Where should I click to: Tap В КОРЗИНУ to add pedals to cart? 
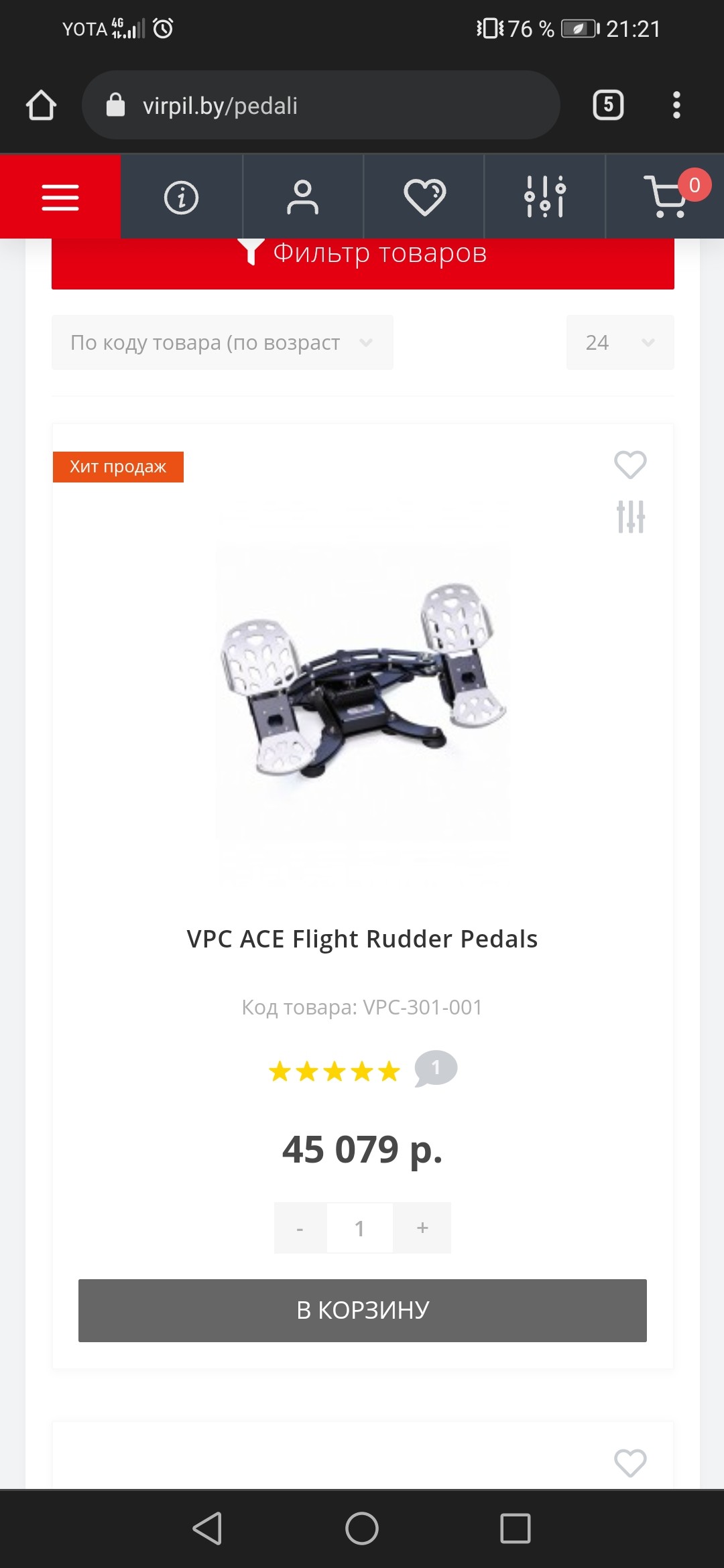[363, 1311]
